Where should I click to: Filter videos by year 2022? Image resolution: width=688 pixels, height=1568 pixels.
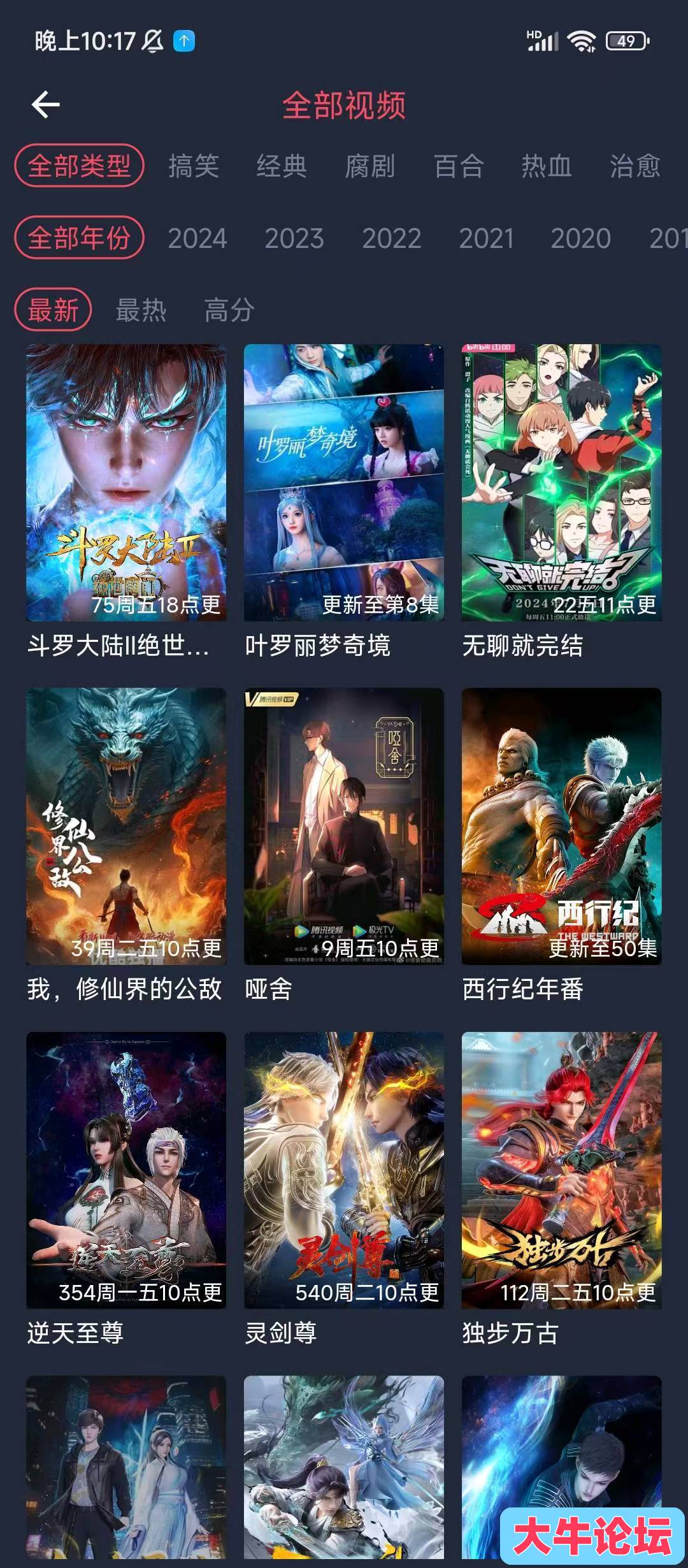[391, 239]
